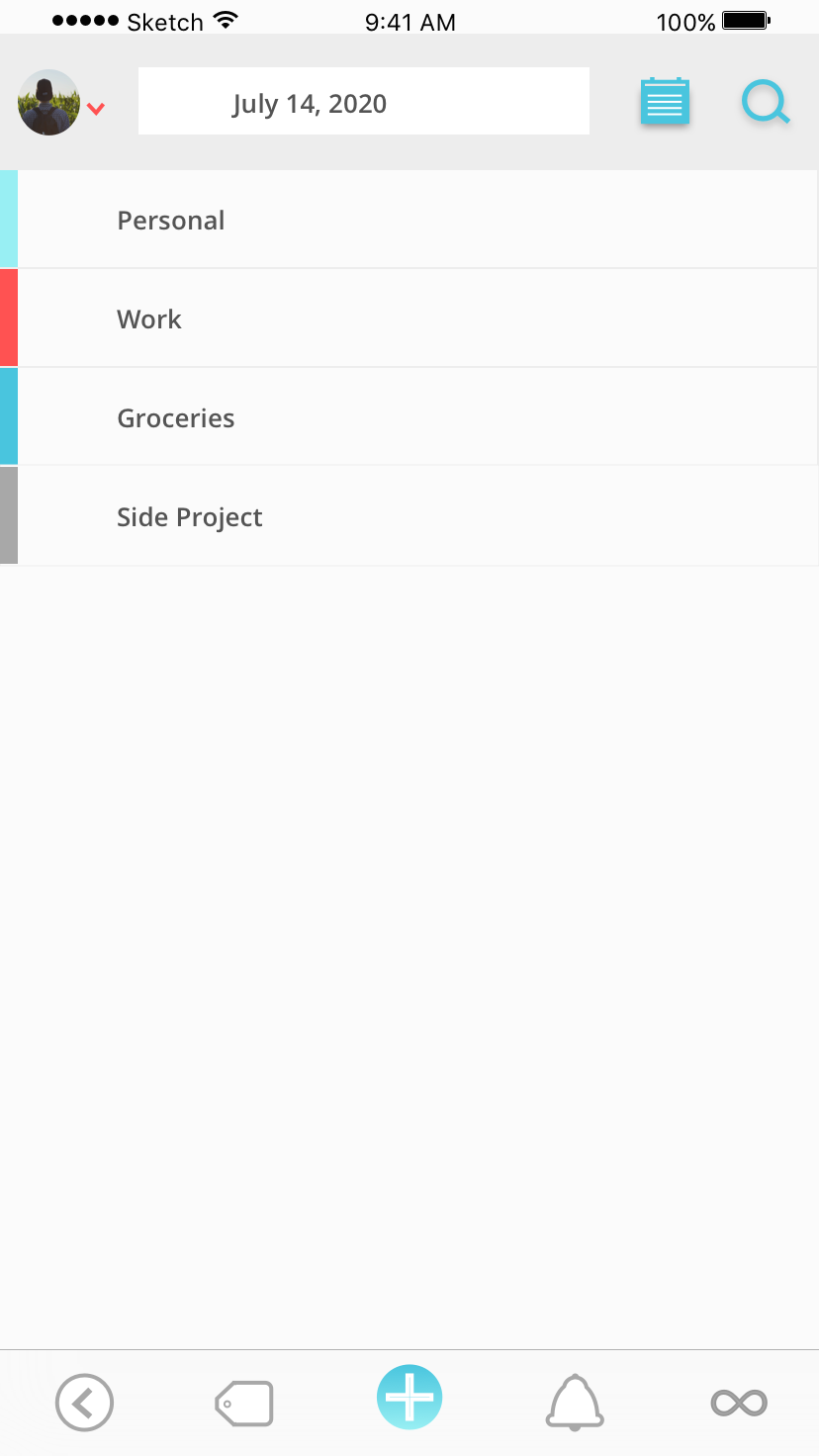This screenshot has width=819, height=1456.
Task: Open the Side Project list
Action: tap(409, 515)
